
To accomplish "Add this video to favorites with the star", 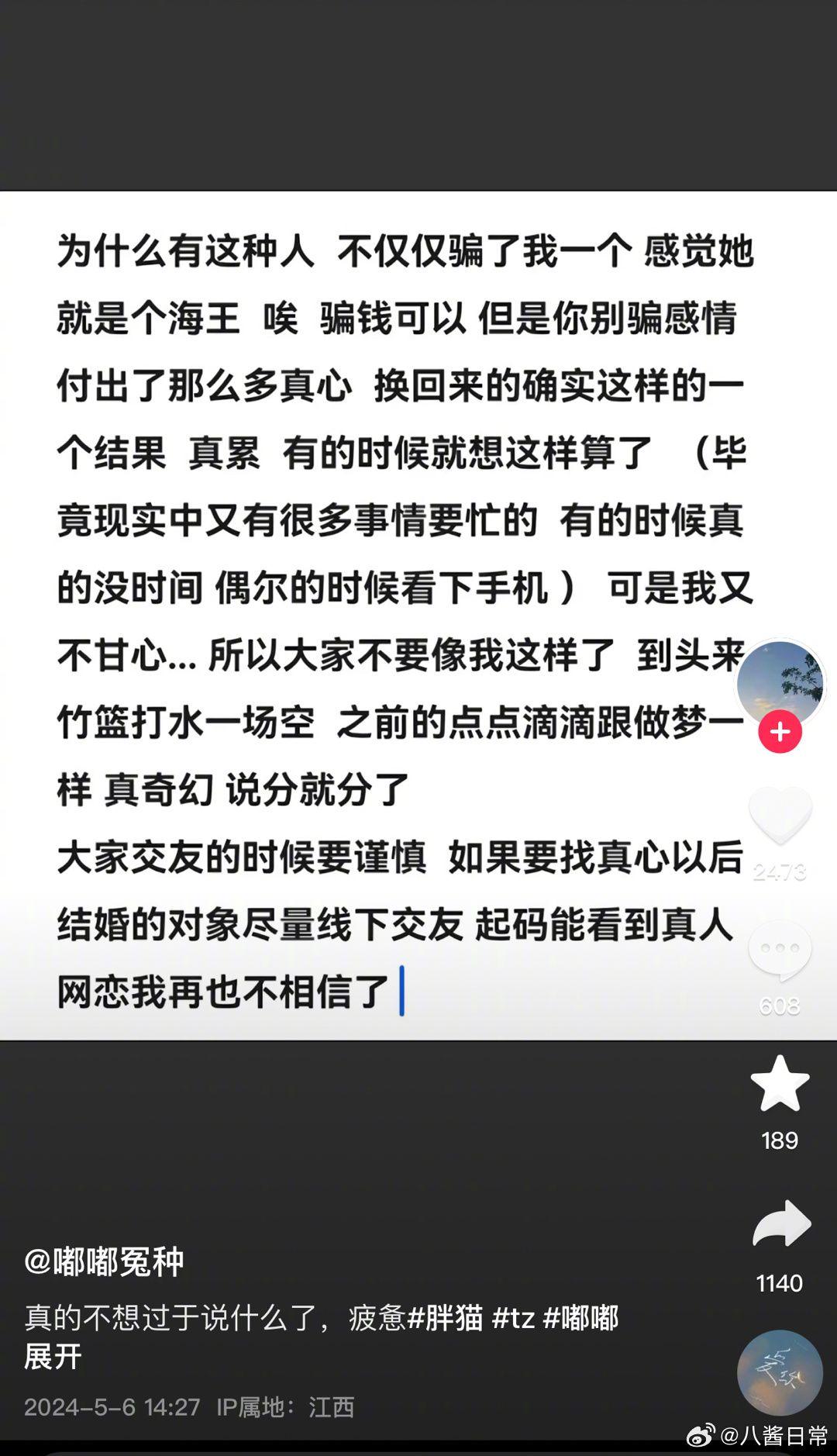I will [780, 1083].
